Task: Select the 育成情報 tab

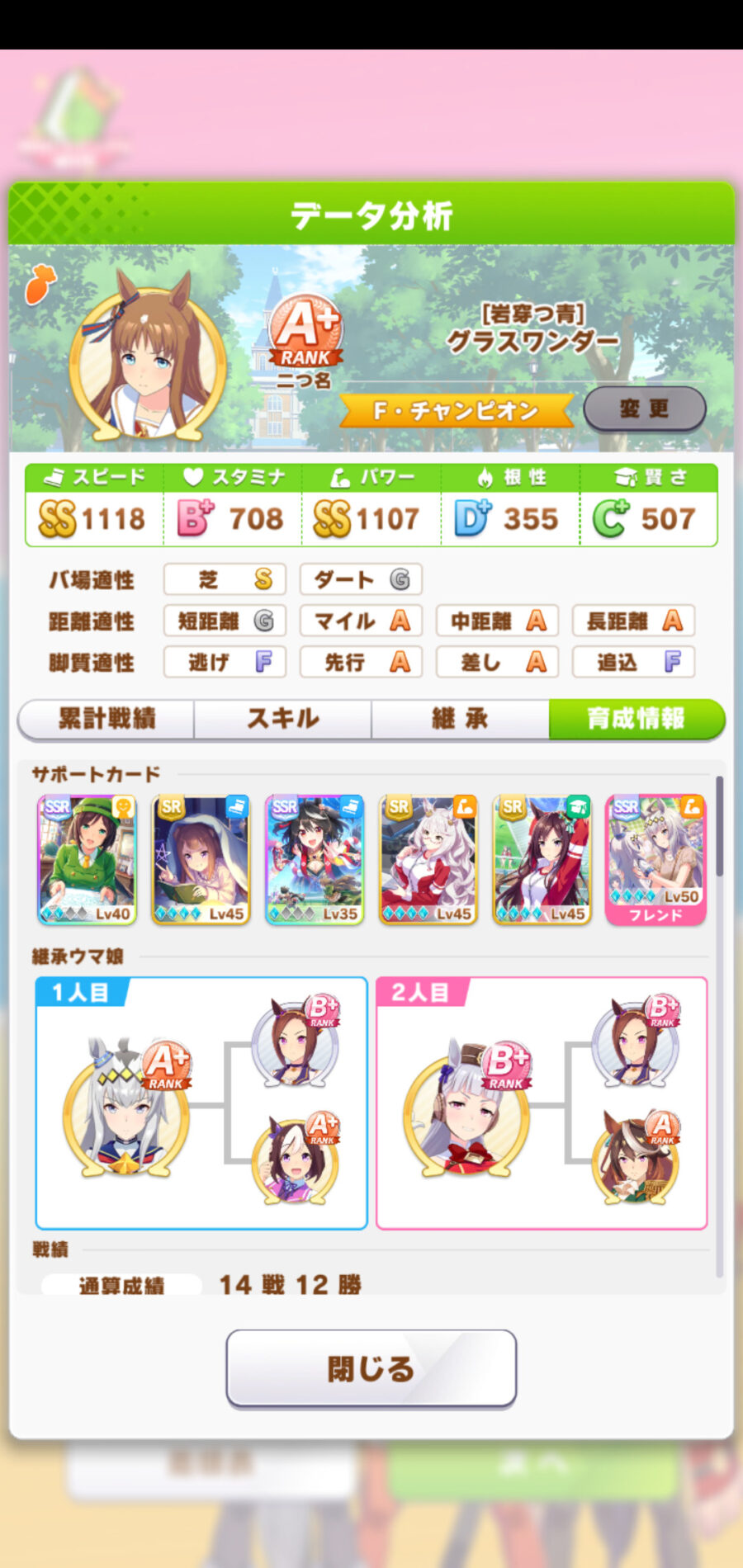Action: tap(636, 719)
